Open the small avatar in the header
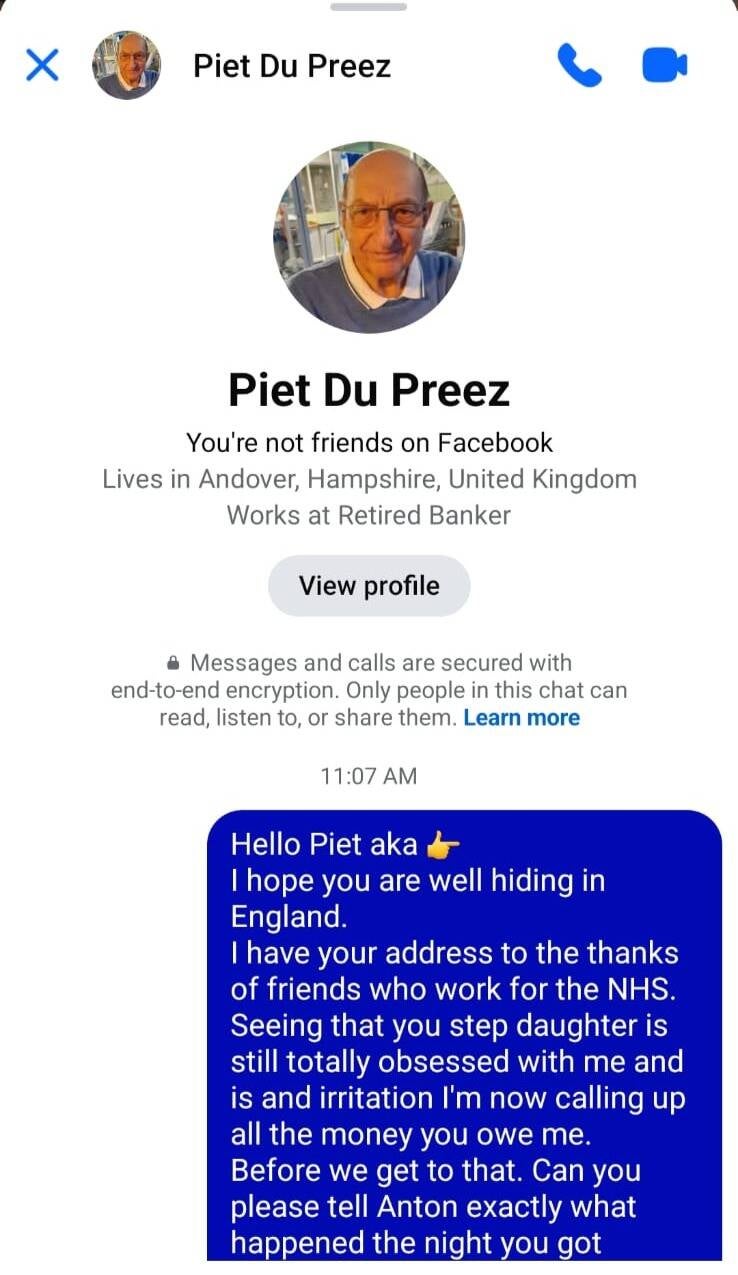 click(127, 66)
